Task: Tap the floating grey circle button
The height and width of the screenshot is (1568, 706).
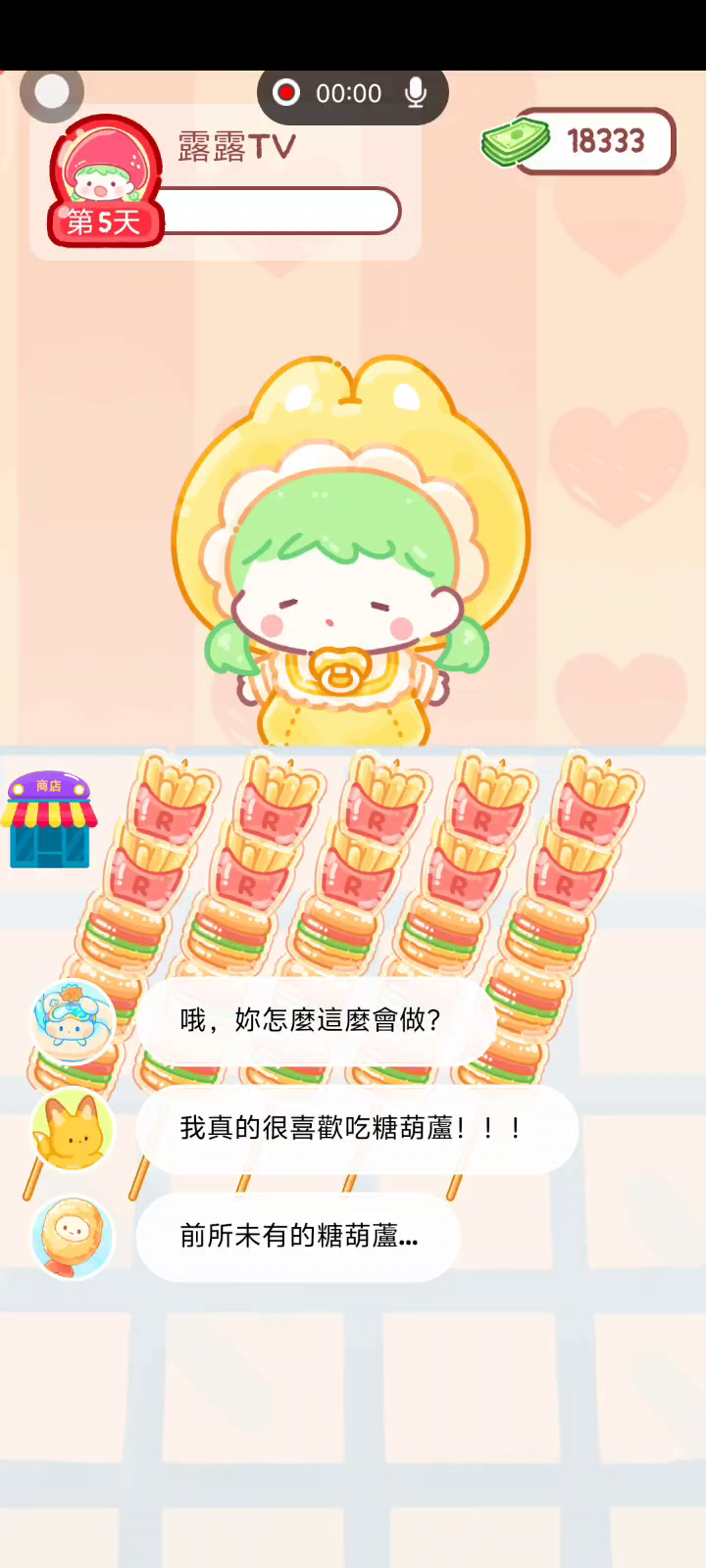Action: click(51, 92)
